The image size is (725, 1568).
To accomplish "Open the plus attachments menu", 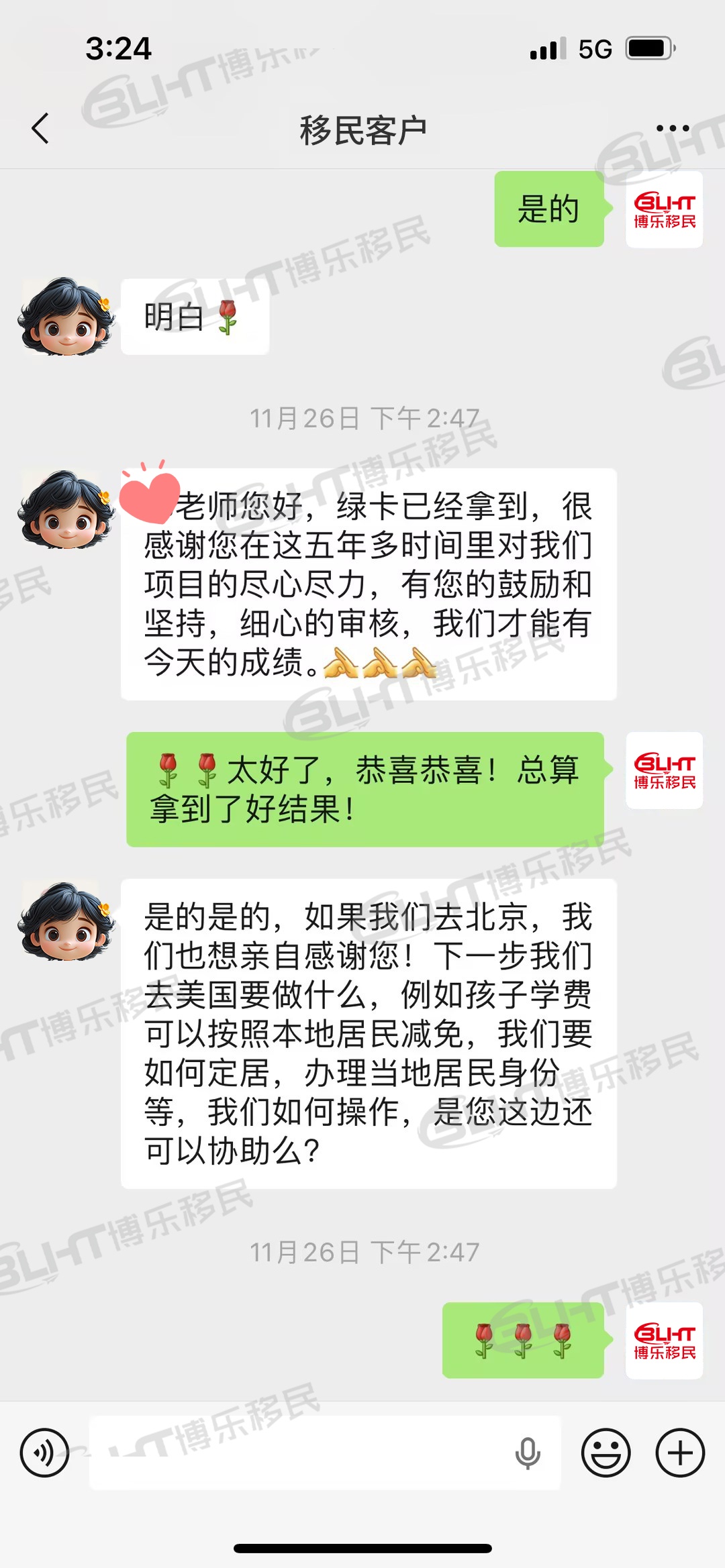I will (x=679, y=1453).
